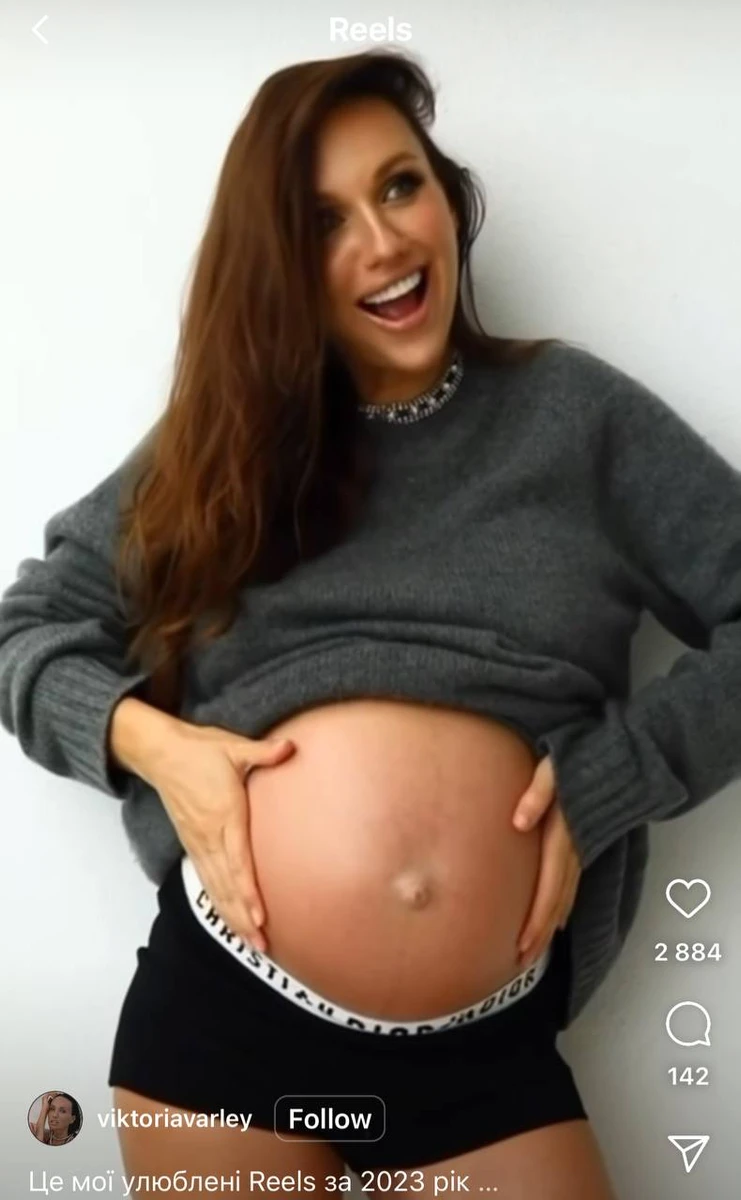Share this reel via the send icon
This screenshot has height=1200, width=741.
tap(688, 1152)
